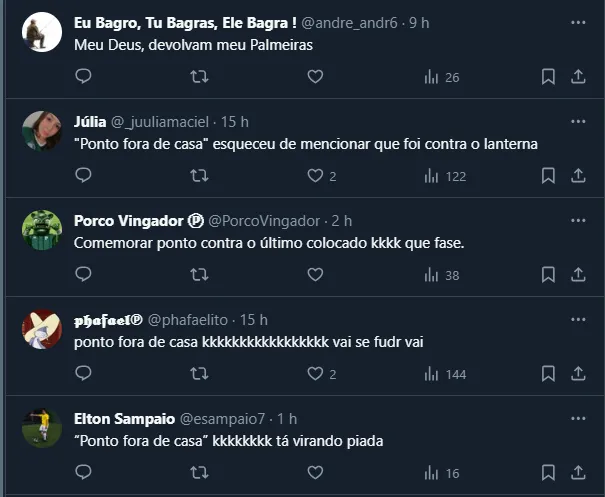Share Porco Vingador's tweet
This screenshot has width=605, height=497.
(578, 274)
